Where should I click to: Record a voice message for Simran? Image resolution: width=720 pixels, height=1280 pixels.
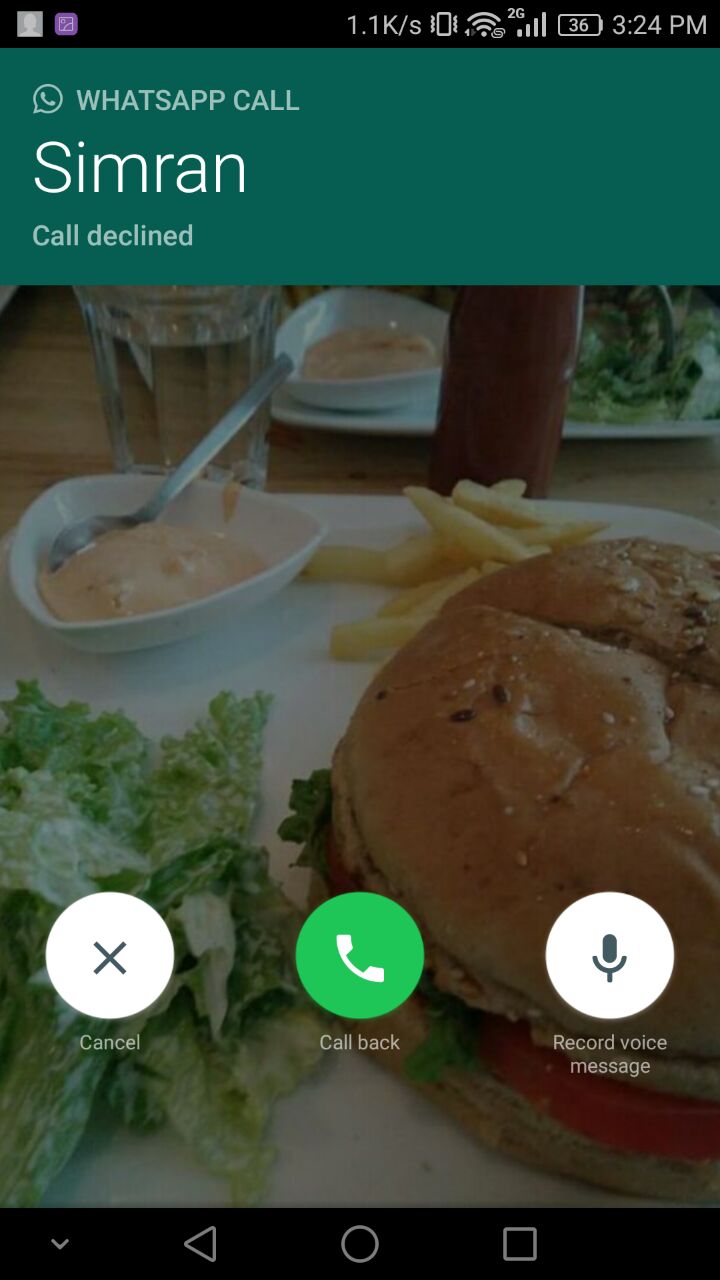click(x=610, y=957)
